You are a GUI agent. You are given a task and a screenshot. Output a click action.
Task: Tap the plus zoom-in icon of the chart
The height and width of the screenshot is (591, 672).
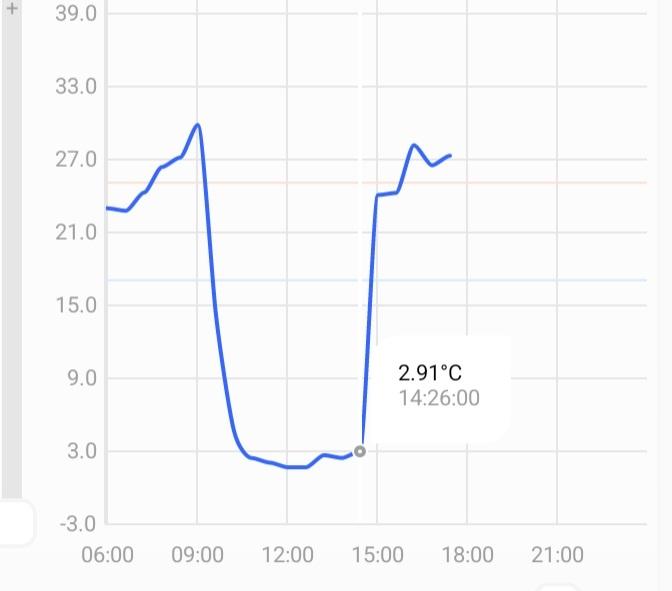pos(12,8)
